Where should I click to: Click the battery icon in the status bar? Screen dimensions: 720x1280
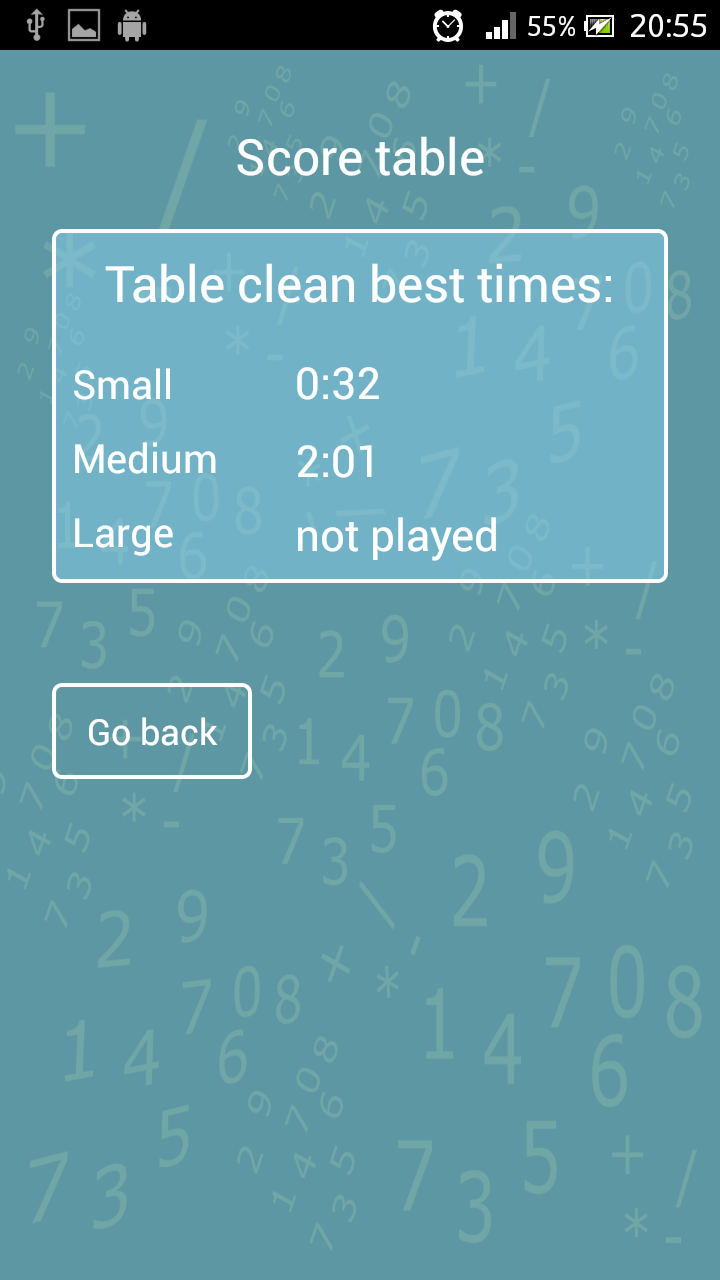click(601, 25)
